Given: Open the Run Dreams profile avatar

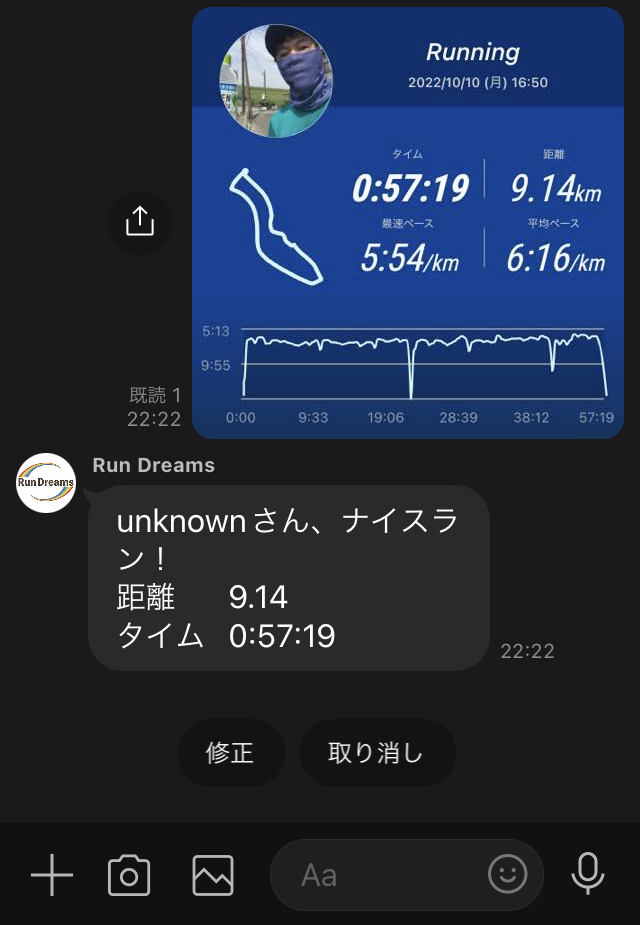Looking at the screenshot, I should coord(47,483).
